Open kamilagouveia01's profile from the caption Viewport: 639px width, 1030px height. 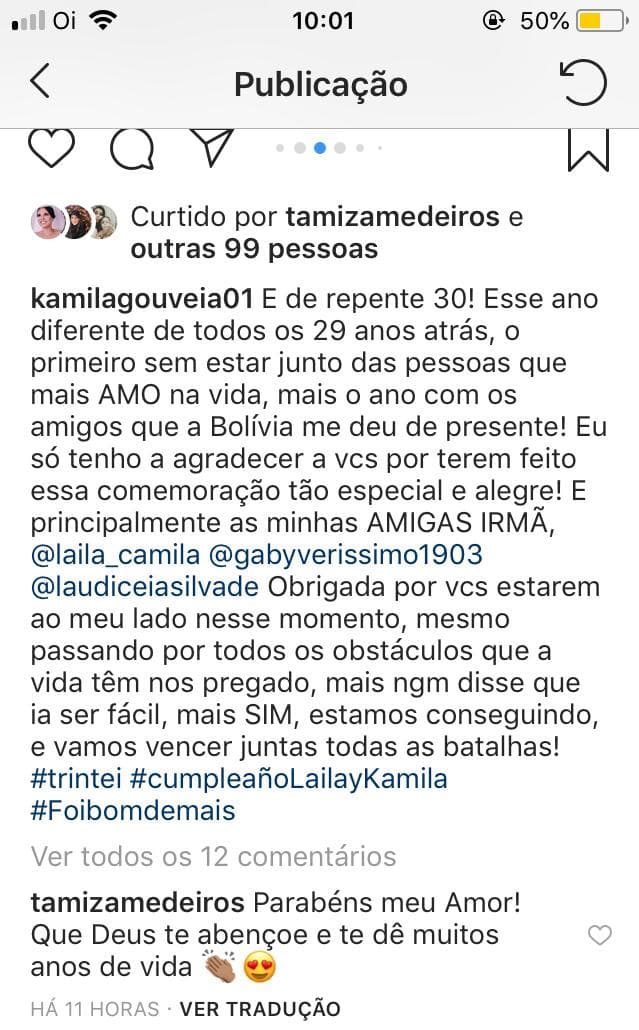point(144,298)
